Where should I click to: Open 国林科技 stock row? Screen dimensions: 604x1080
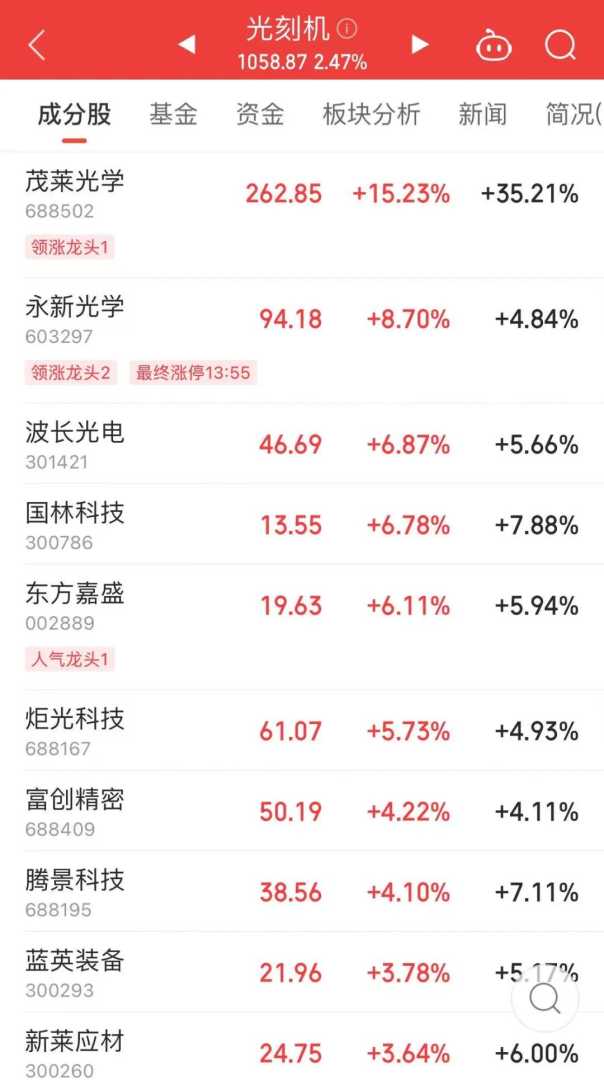coord(75,514)
